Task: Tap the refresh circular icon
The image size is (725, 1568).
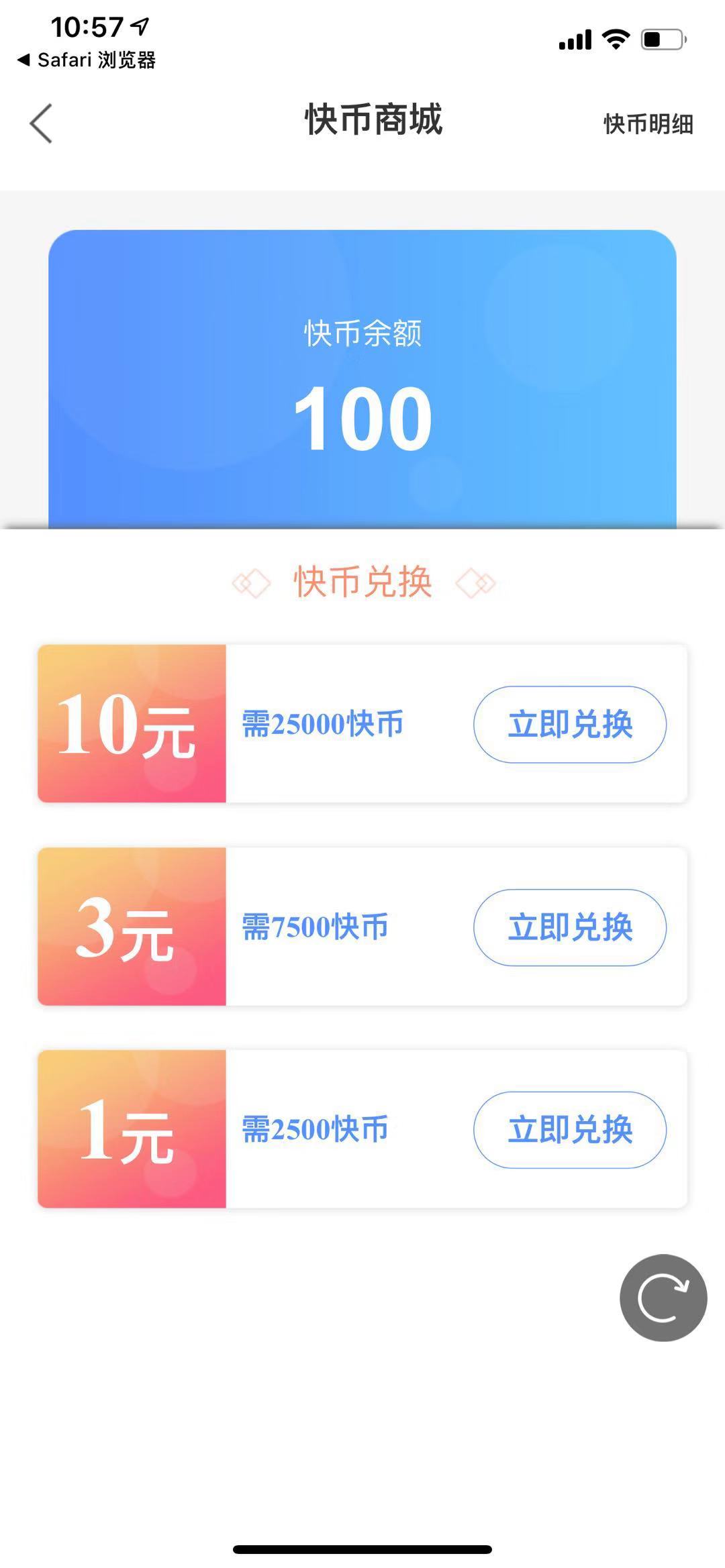Action: (663, 1298)
